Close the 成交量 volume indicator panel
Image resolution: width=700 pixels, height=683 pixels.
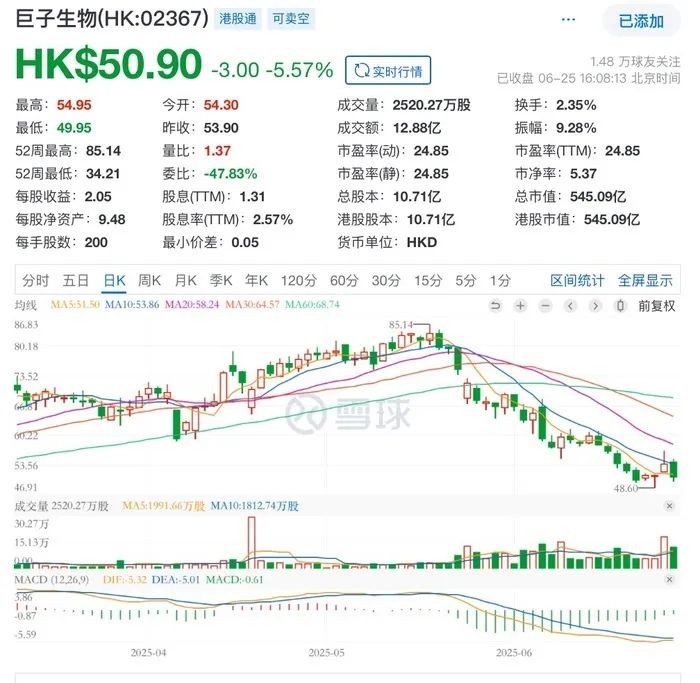point(669,506)
